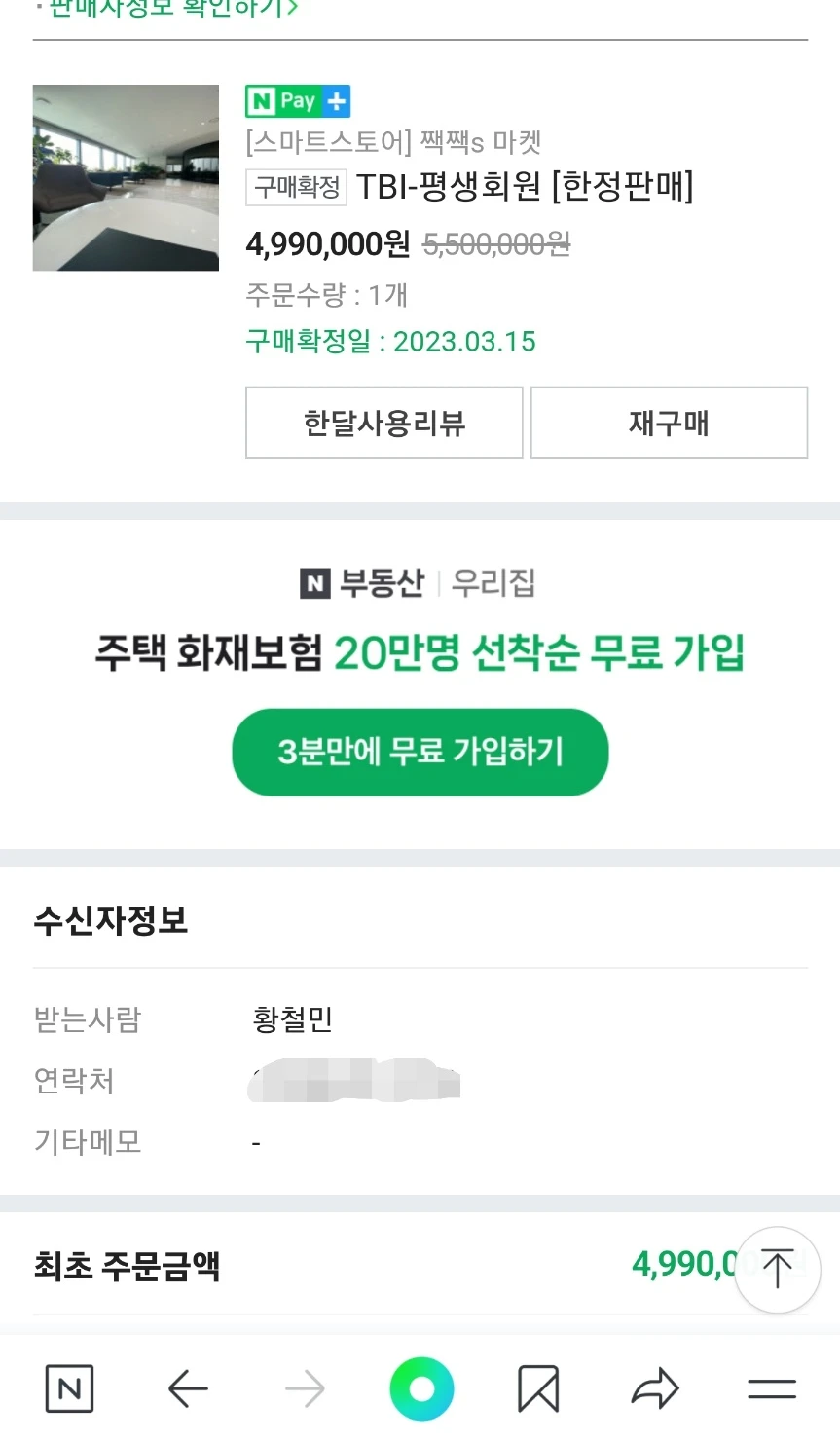Open the browser hamburger menu
This screenshot has width=840, height=1443.
772,1388
